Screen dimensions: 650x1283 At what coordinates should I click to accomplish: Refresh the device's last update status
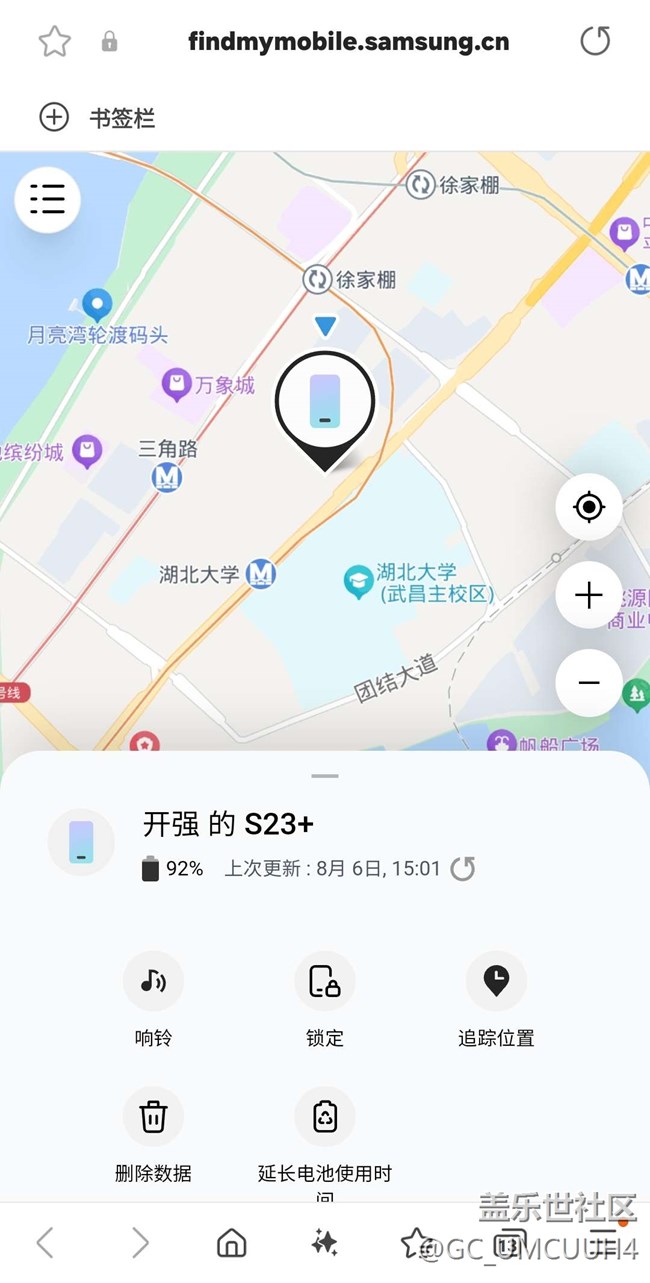(462, 868)
